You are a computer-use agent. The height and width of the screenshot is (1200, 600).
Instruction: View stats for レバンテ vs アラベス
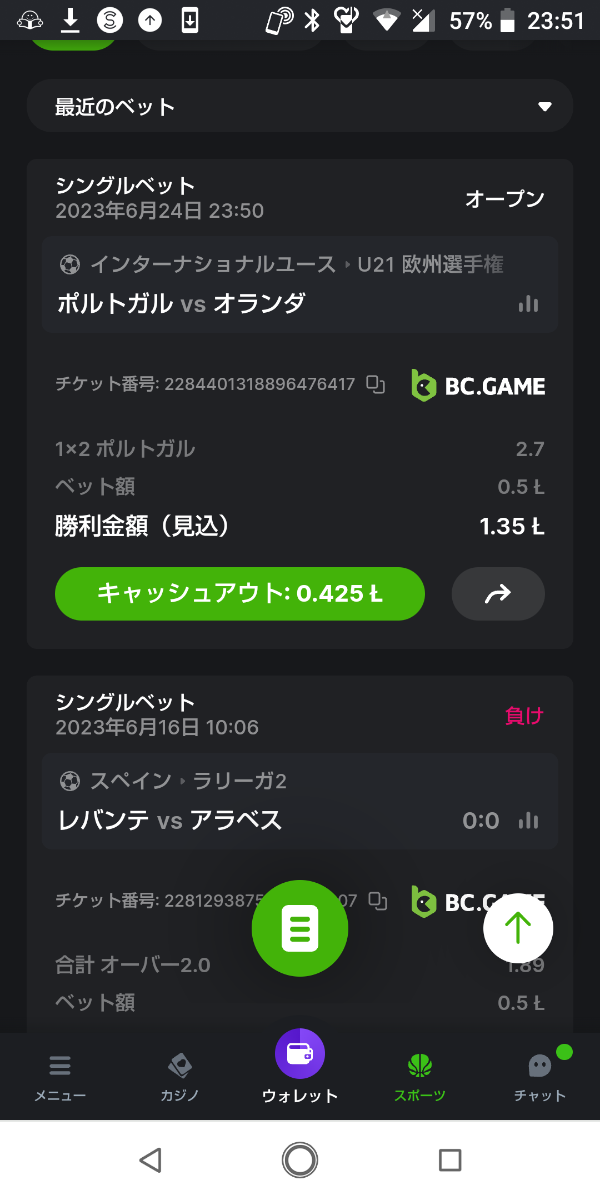(528, 821)
